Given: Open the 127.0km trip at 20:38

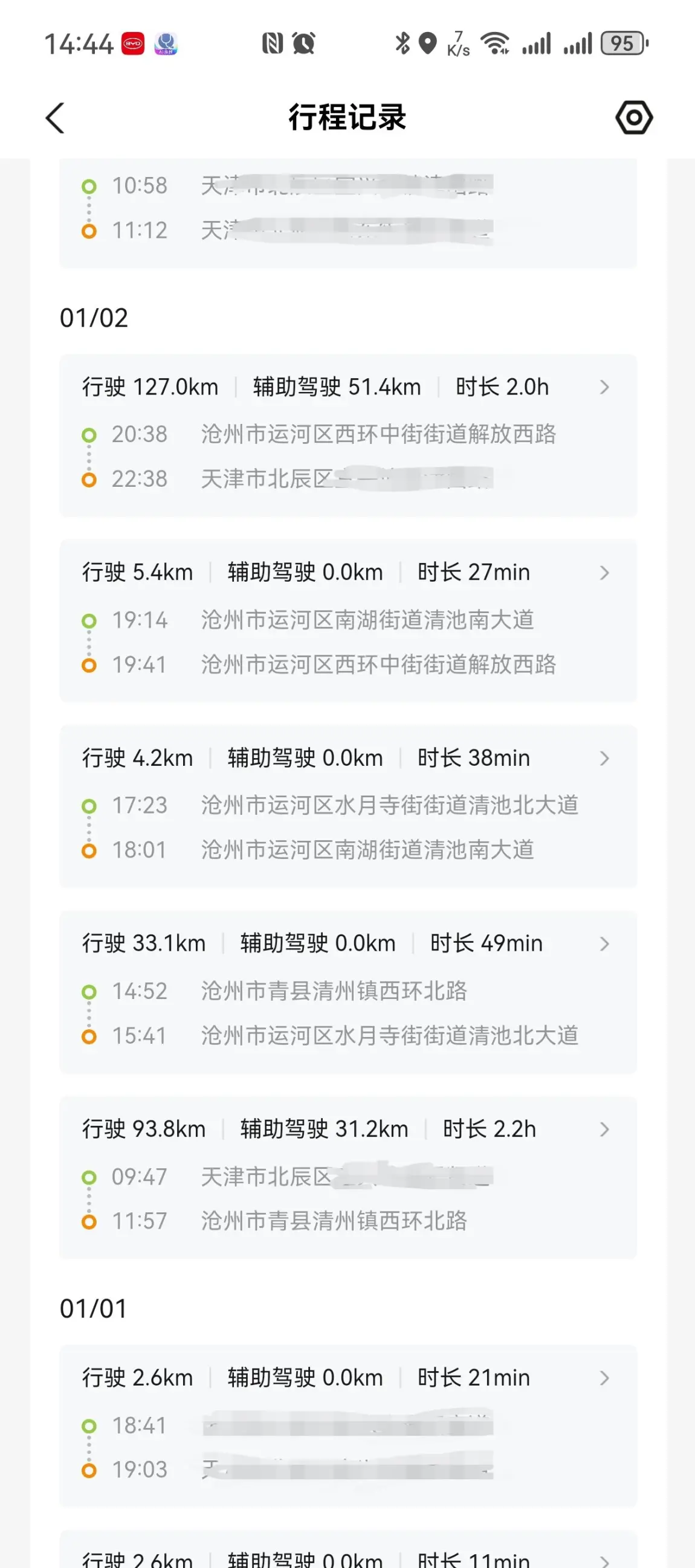Looking at the screenshot, I should pos(348,435).
